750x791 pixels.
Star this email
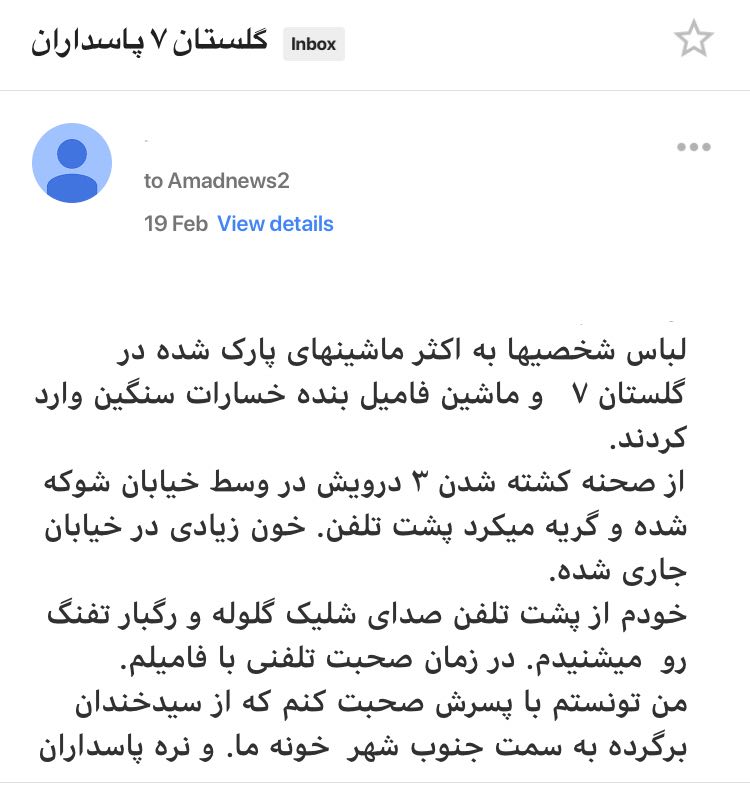pos(693,40)
